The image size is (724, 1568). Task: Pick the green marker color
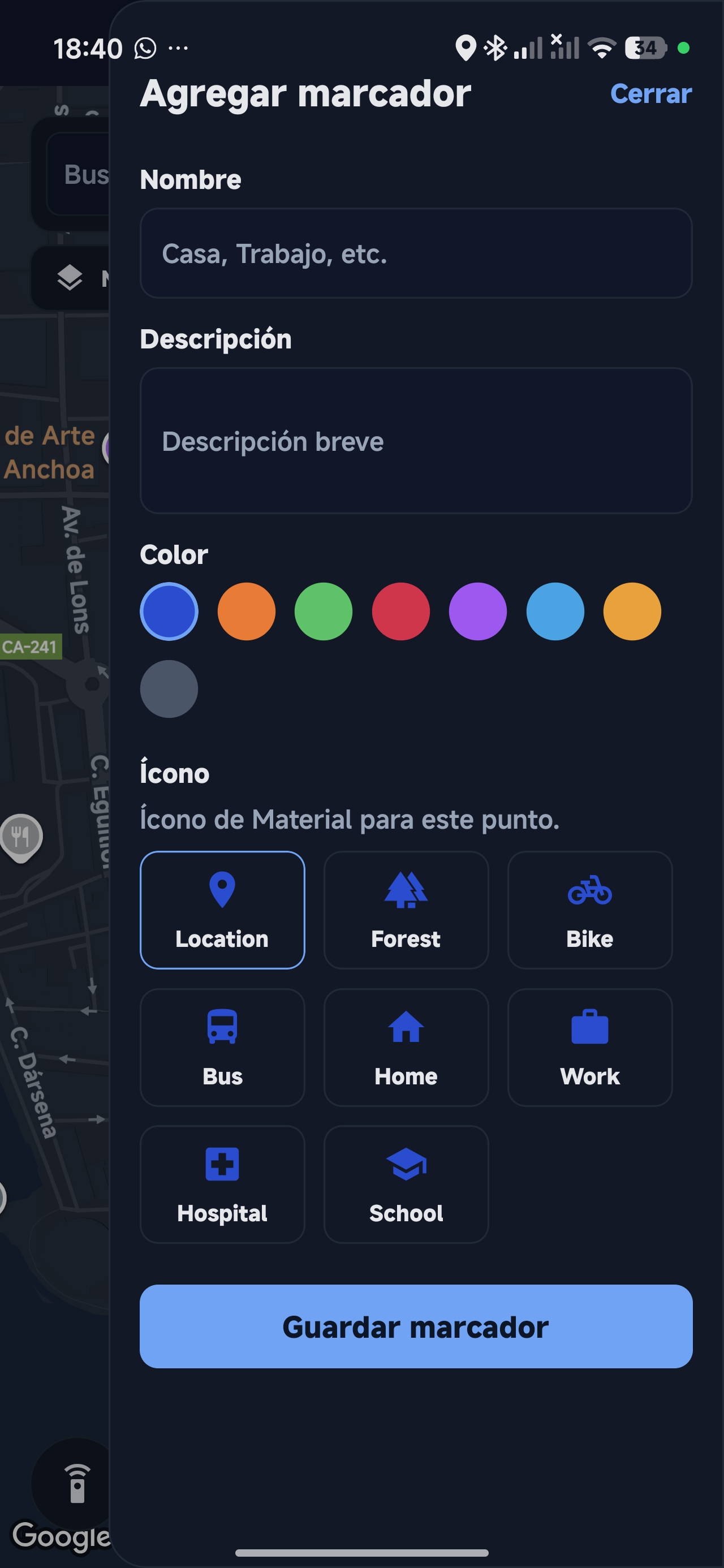tap(323, 611)
